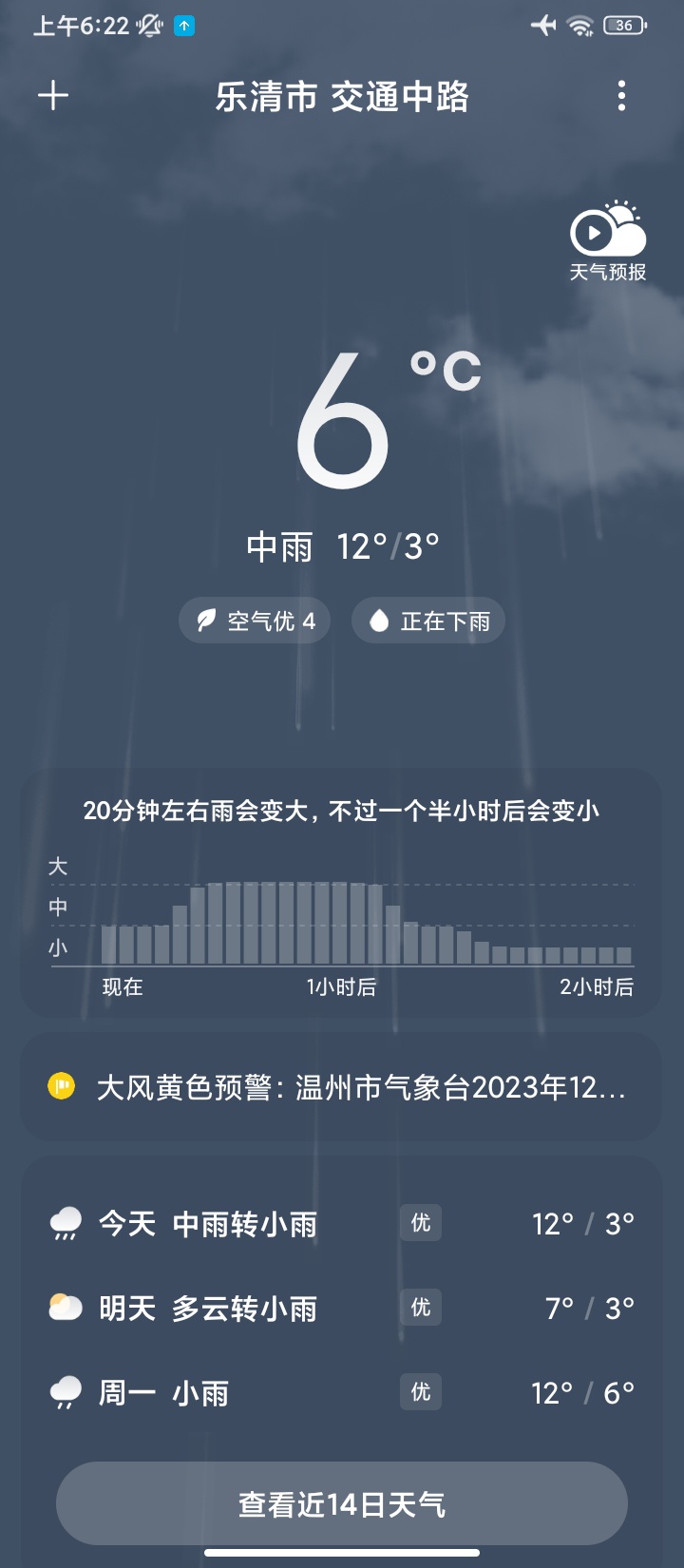Open the 空气优 4 air quality chip
The width and height of the screenshot is (684, 1568).
point(255,621)
